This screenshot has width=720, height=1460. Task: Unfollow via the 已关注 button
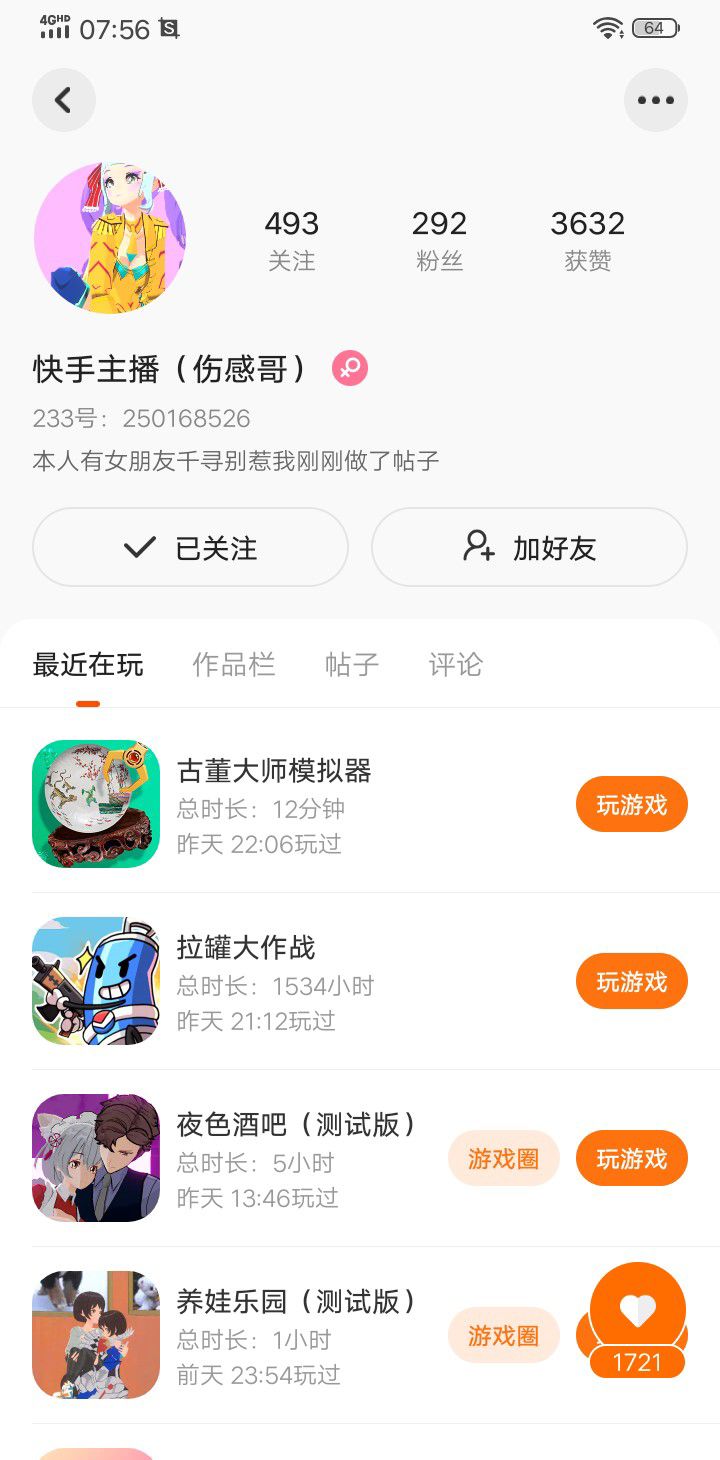click(x=190, y=547)
